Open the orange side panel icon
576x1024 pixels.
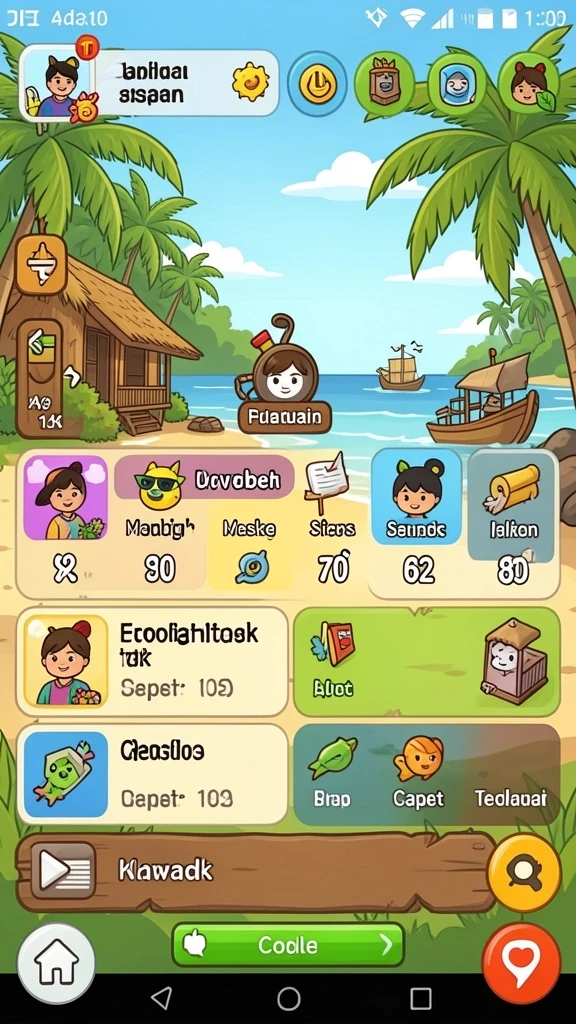(x=40, y=264)
